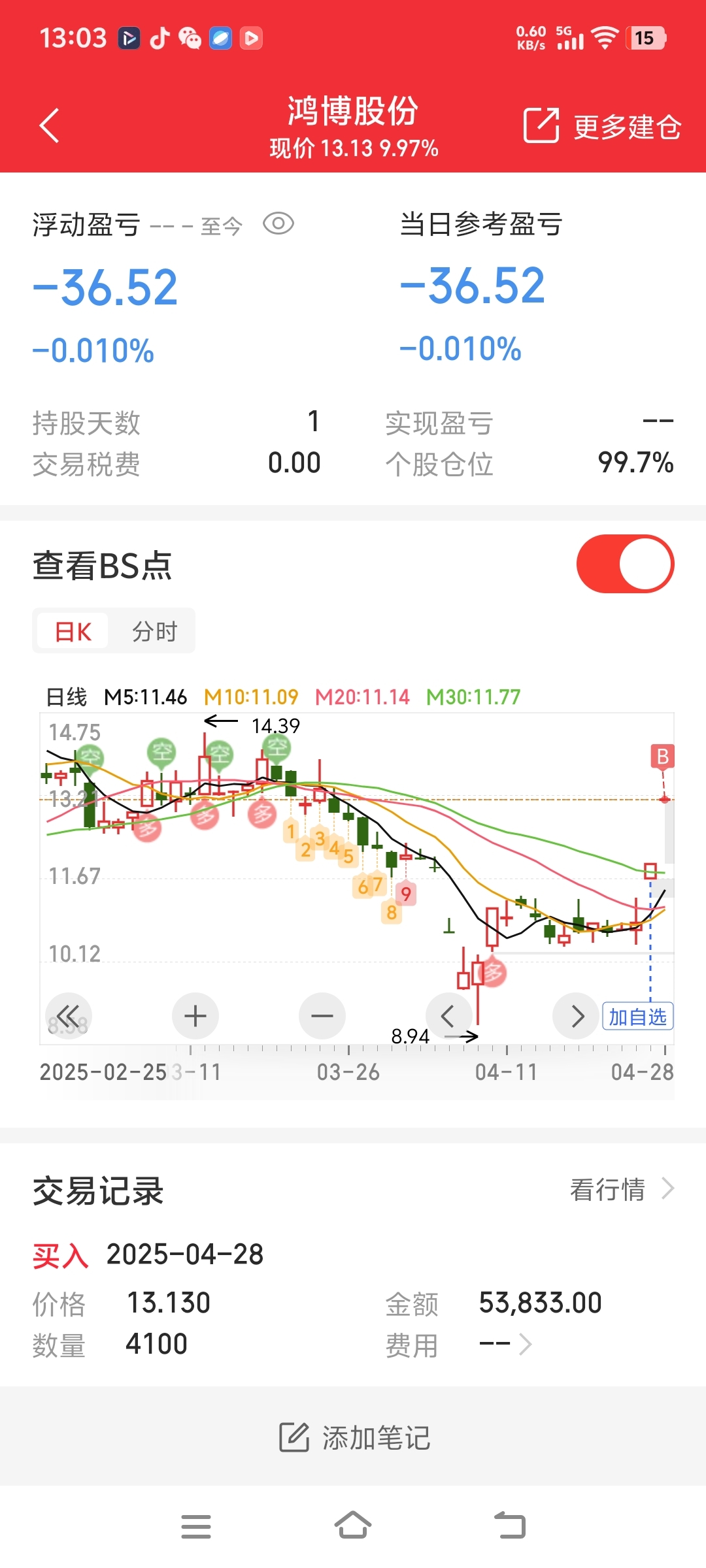The width and height of the screenshot is (706, 1568).
Task: Jump to the chart's earliest data with the double-arrow
Action: (x=68, y=1016)
